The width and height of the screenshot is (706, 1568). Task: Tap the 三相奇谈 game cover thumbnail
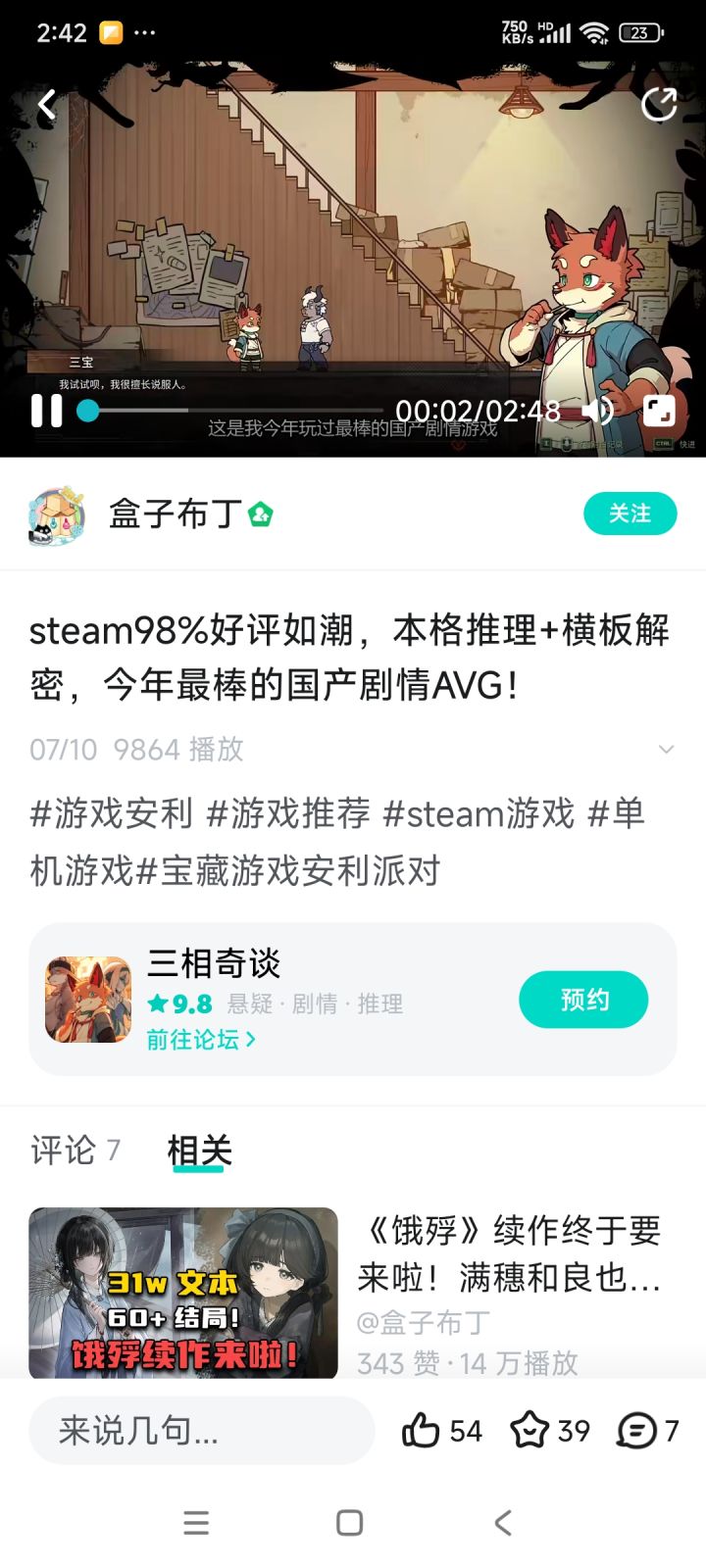click(x=87, y=1000)
